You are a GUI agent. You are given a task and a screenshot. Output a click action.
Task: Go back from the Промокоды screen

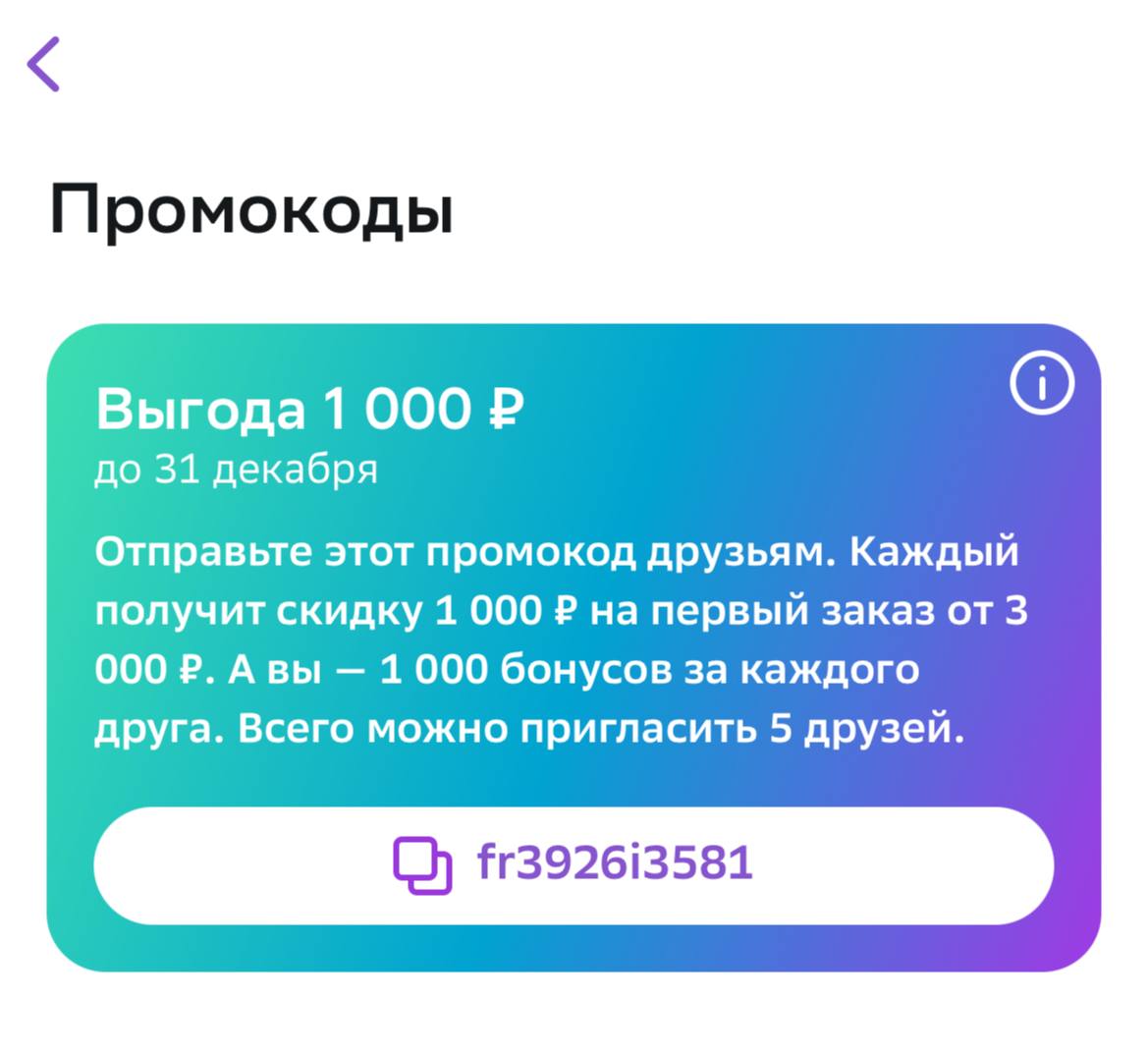click(x=43, y=65)
